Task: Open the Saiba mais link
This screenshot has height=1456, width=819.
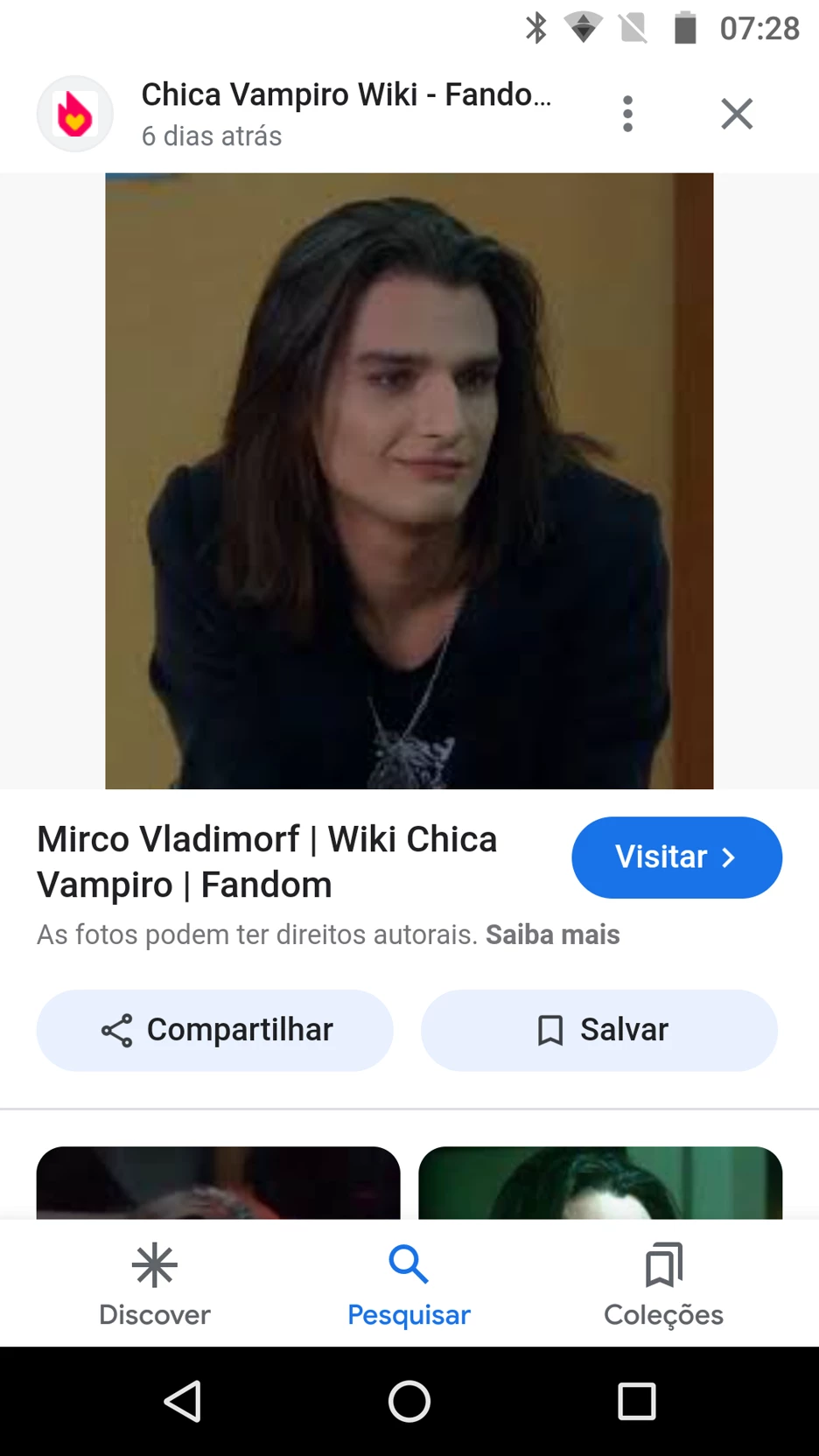Action: click(x=552, y=934)
